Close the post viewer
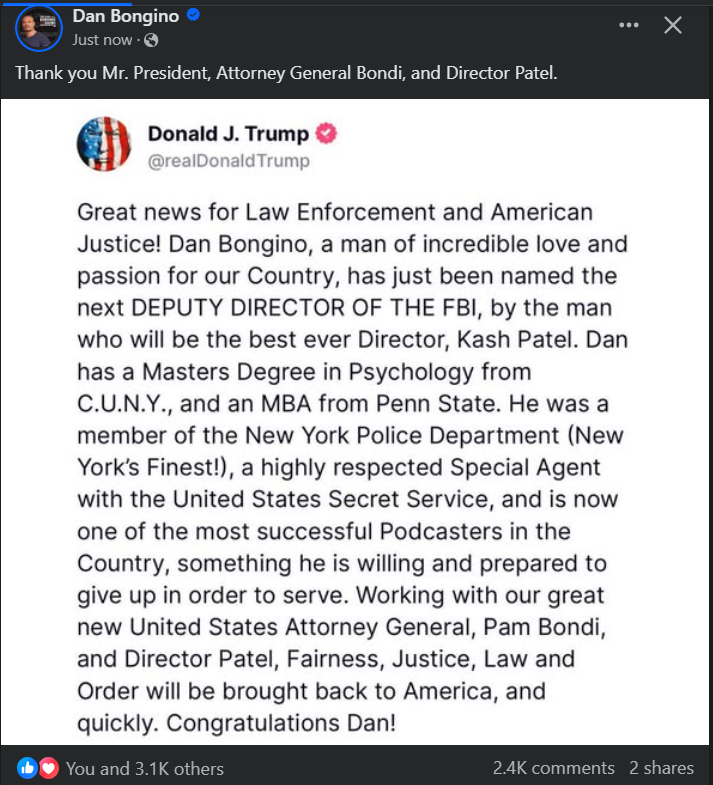713x785 pixels. tap(673, 25)
